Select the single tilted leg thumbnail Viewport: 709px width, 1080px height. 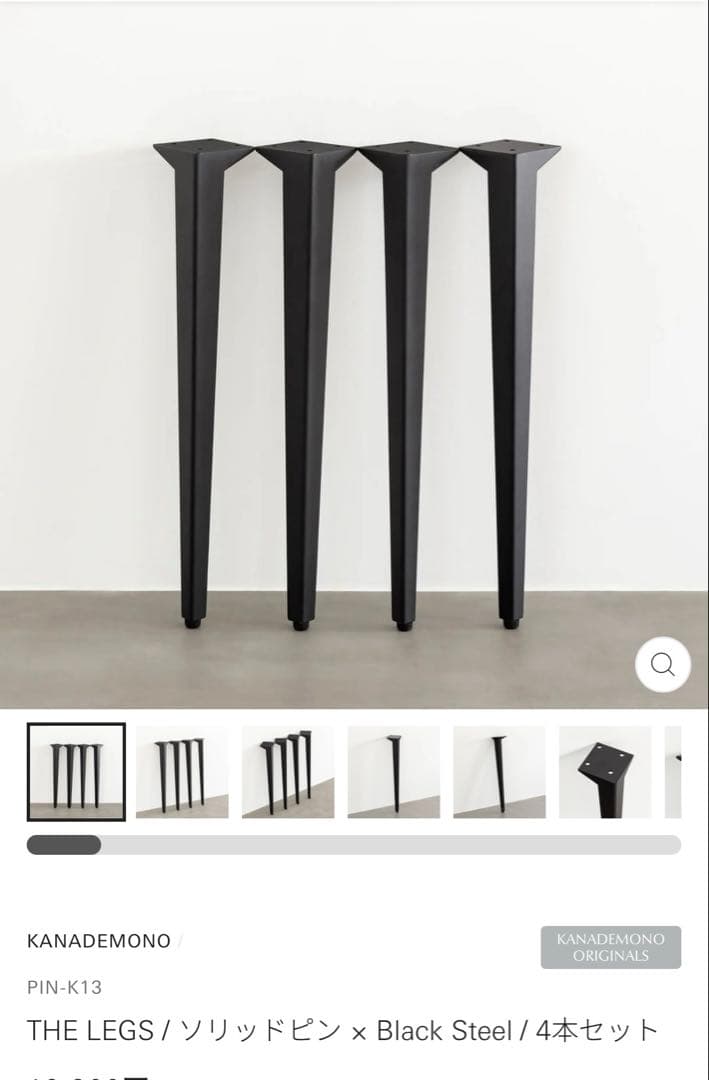pyautogui.click(x=499, y=772)
